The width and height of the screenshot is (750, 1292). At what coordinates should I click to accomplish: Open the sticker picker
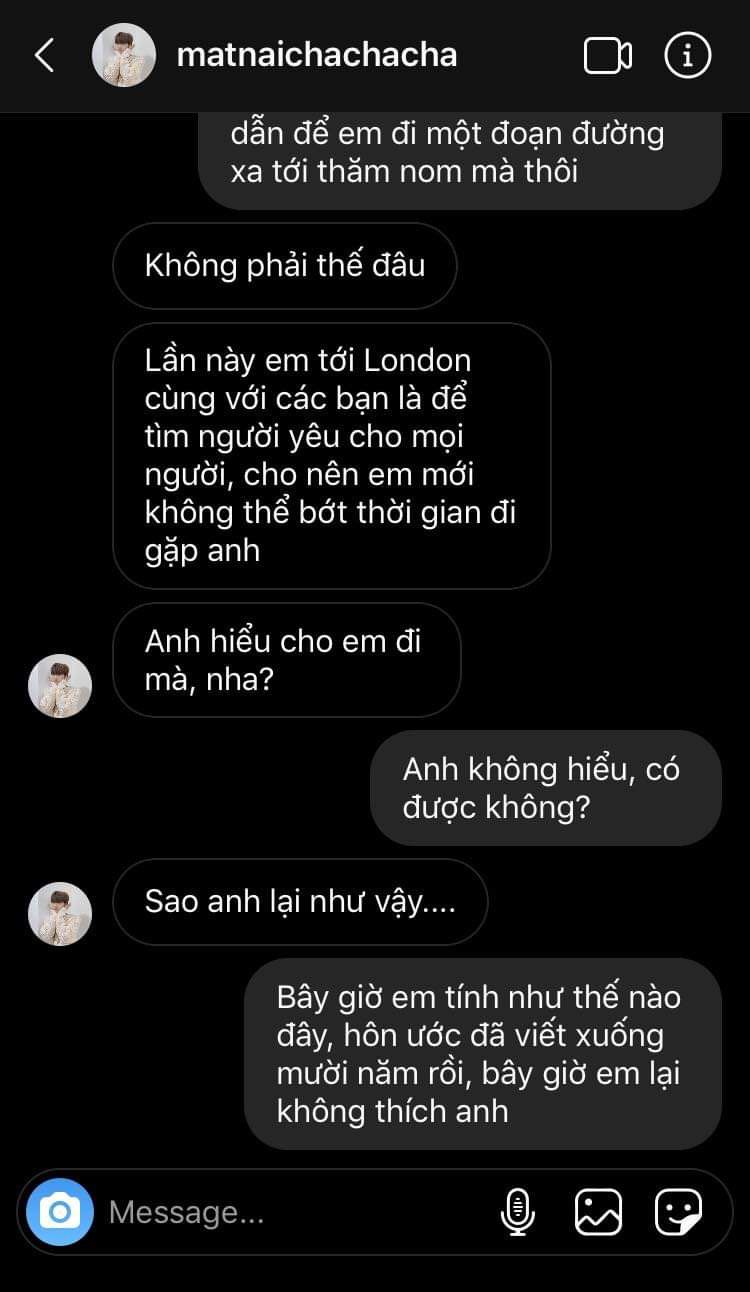click(x=678, y=1212)
